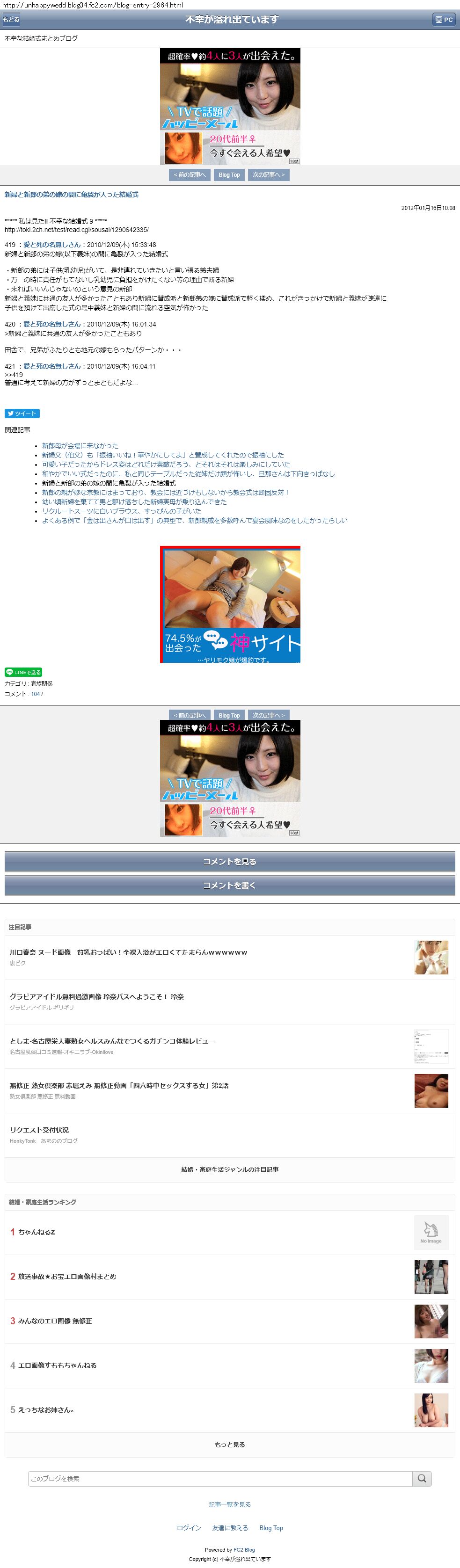The image size is (460, 1568).
Task: Go to the previous article (前の記事へ)
Action: click(190, 174)
